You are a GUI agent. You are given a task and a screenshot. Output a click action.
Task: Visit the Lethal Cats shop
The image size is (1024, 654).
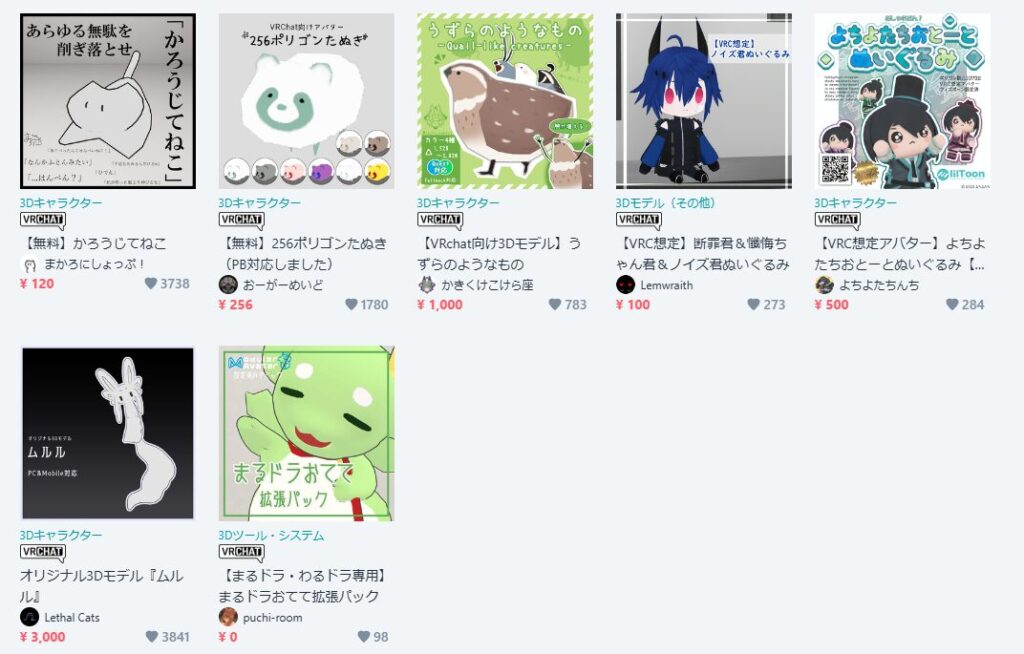71,617
